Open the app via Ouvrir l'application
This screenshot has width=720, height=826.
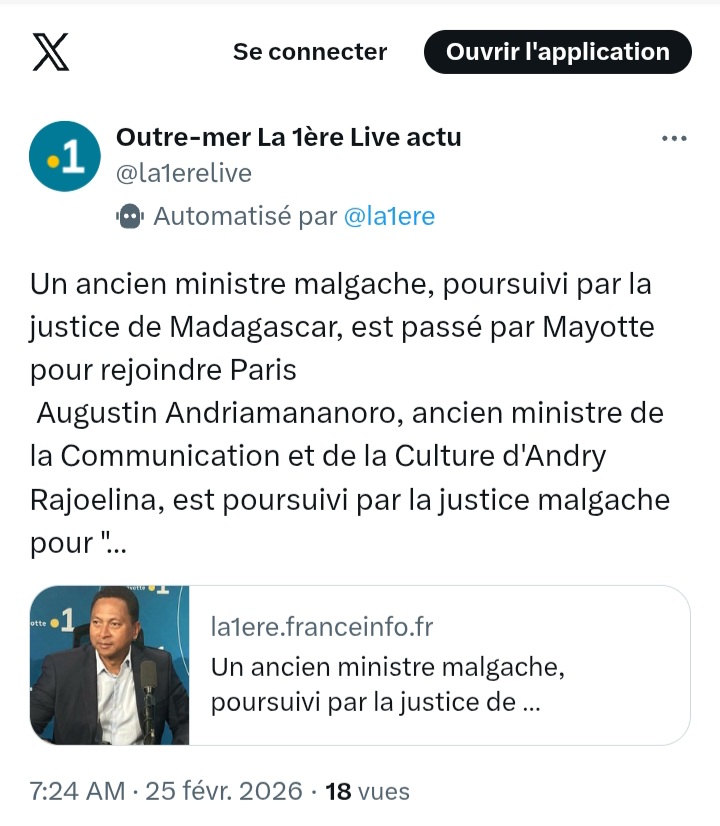point(557,52)
